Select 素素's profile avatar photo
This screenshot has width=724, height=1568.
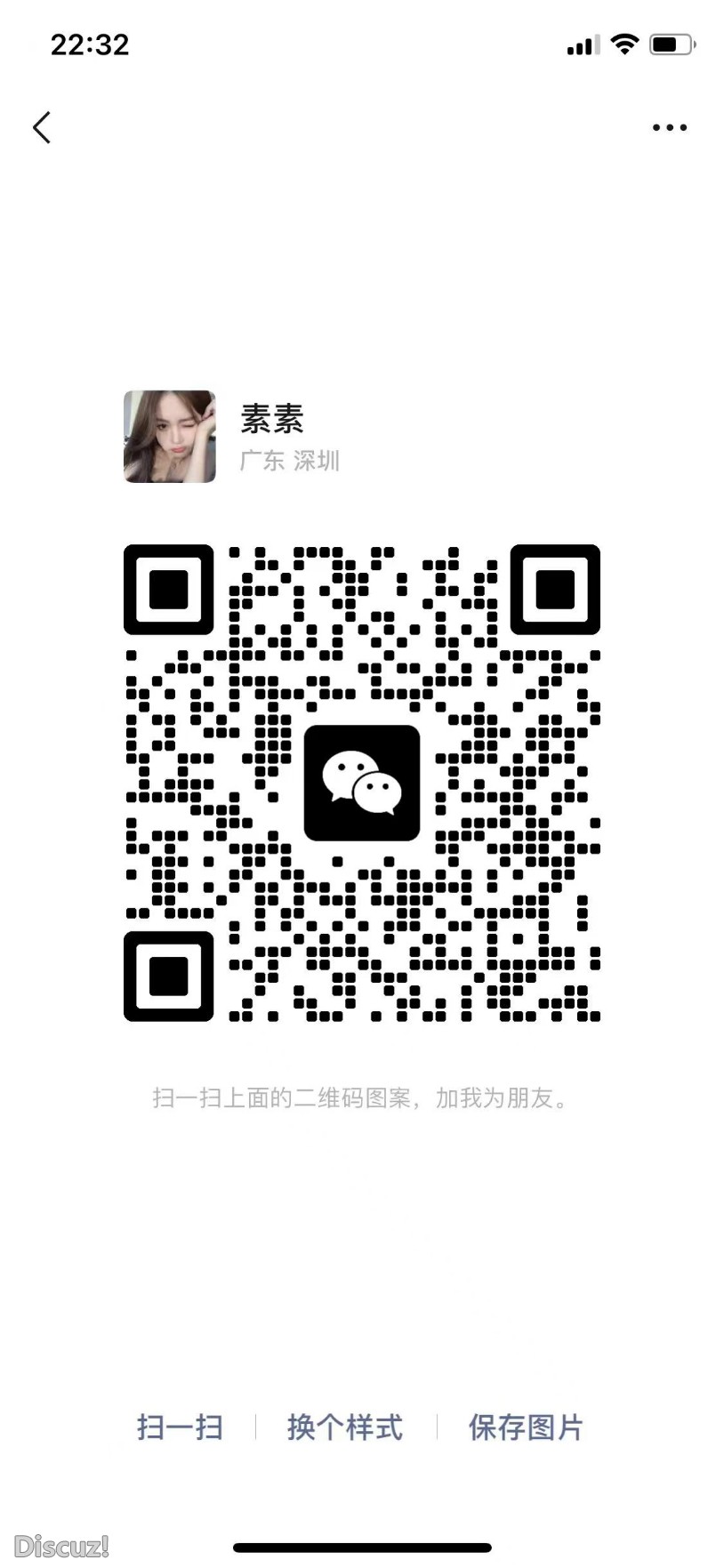(169, 437)
